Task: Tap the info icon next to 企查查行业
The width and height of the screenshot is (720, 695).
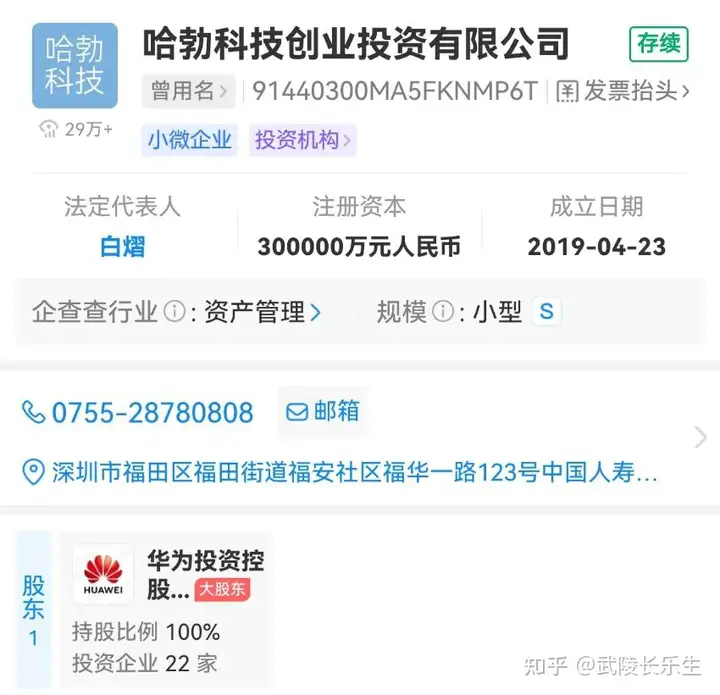Action: point(174,313)
